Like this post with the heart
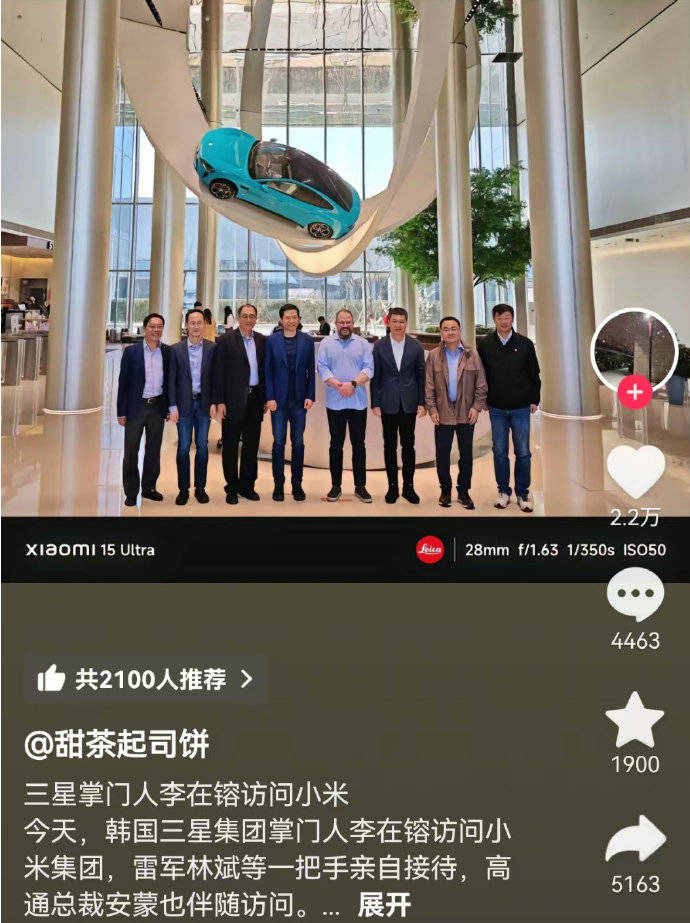This screenshot has width=690, height=923. click(x=636, y=472)
